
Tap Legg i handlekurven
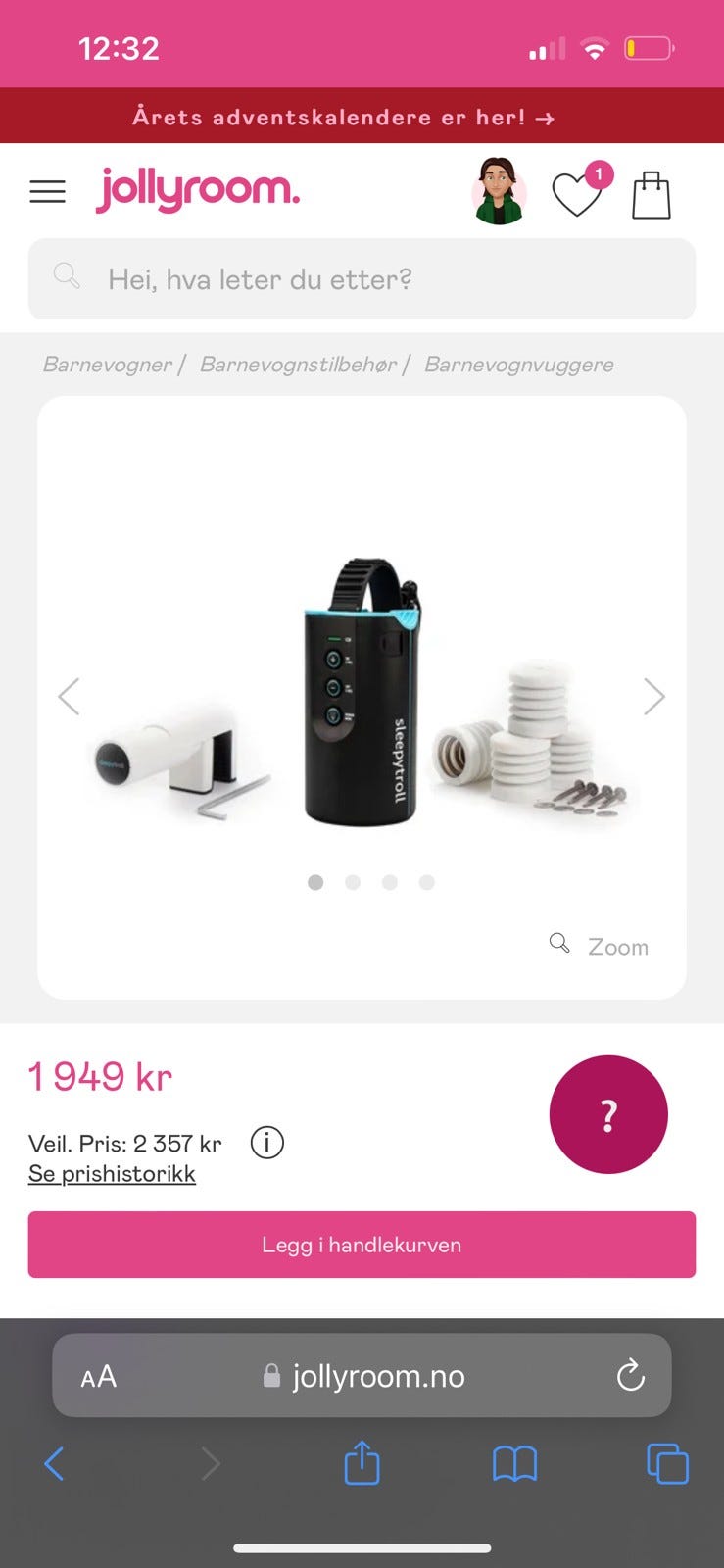[x=362, y=1245]
